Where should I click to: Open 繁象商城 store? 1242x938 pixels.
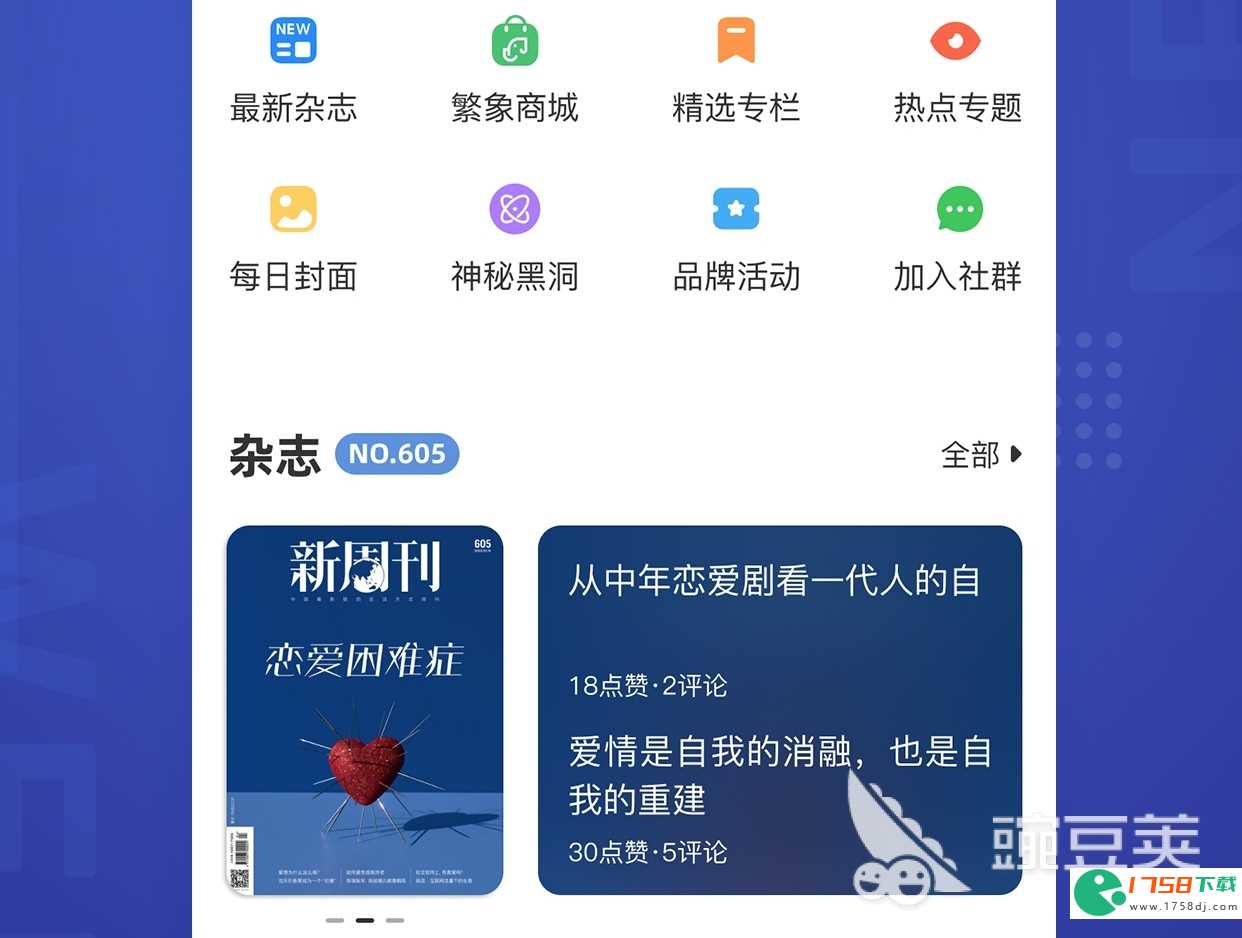[514, 68]
